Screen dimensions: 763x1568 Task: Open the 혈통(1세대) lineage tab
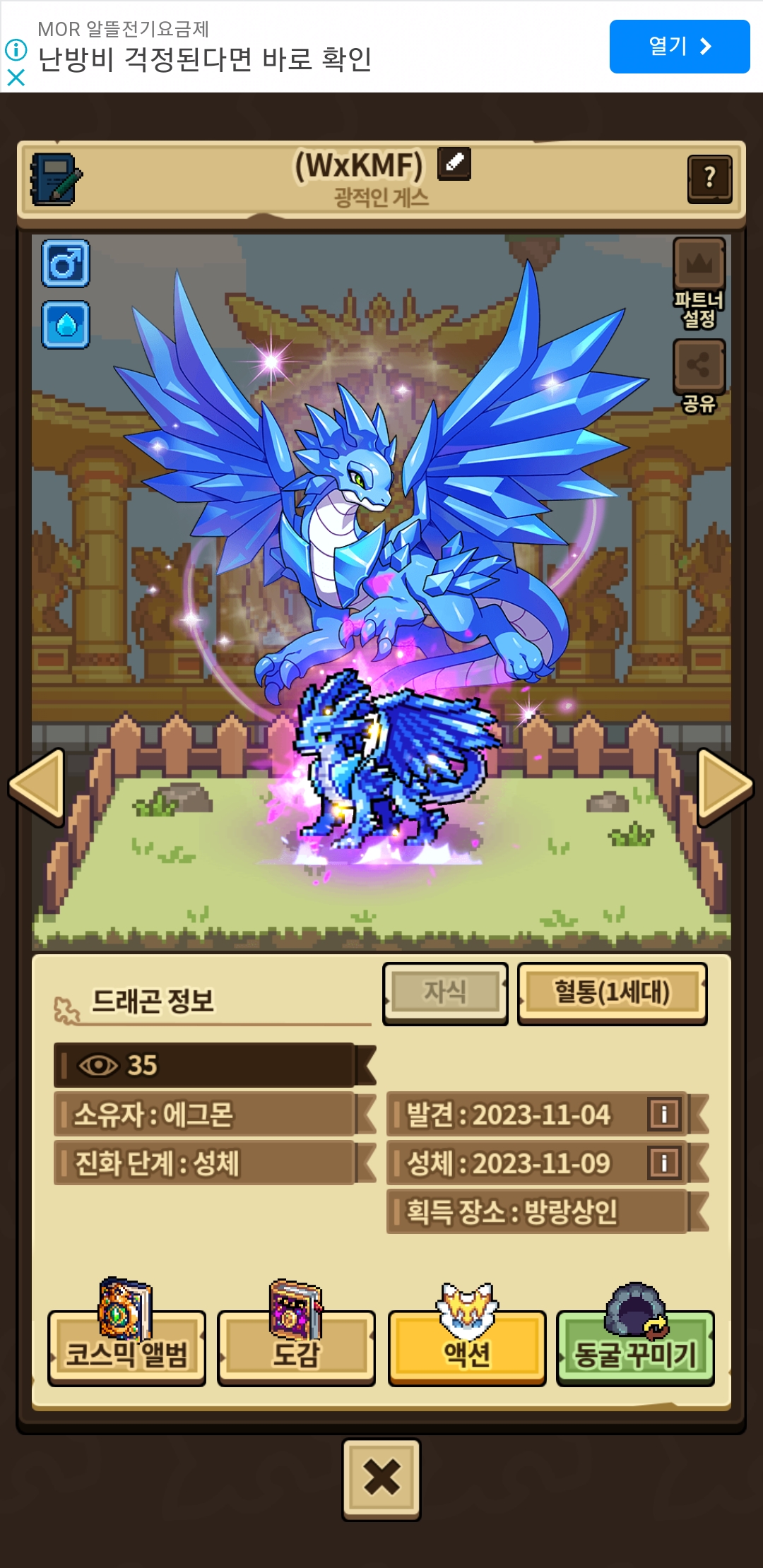click(x=612, y=993)
